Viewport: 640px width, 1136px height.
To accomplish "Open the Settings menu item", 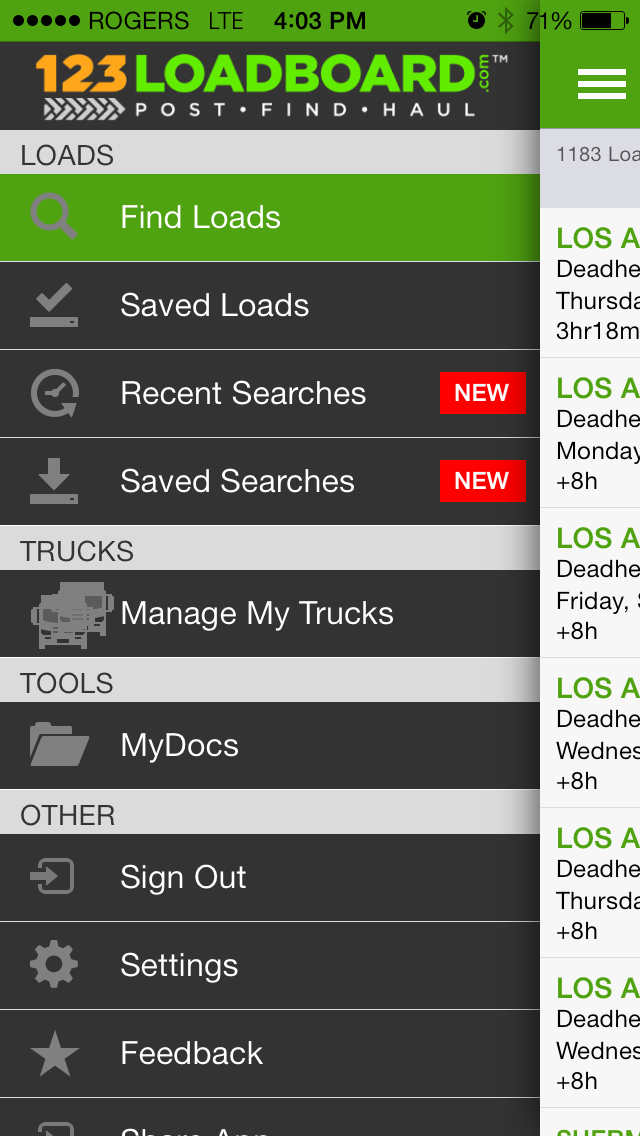I will point(179,966).
